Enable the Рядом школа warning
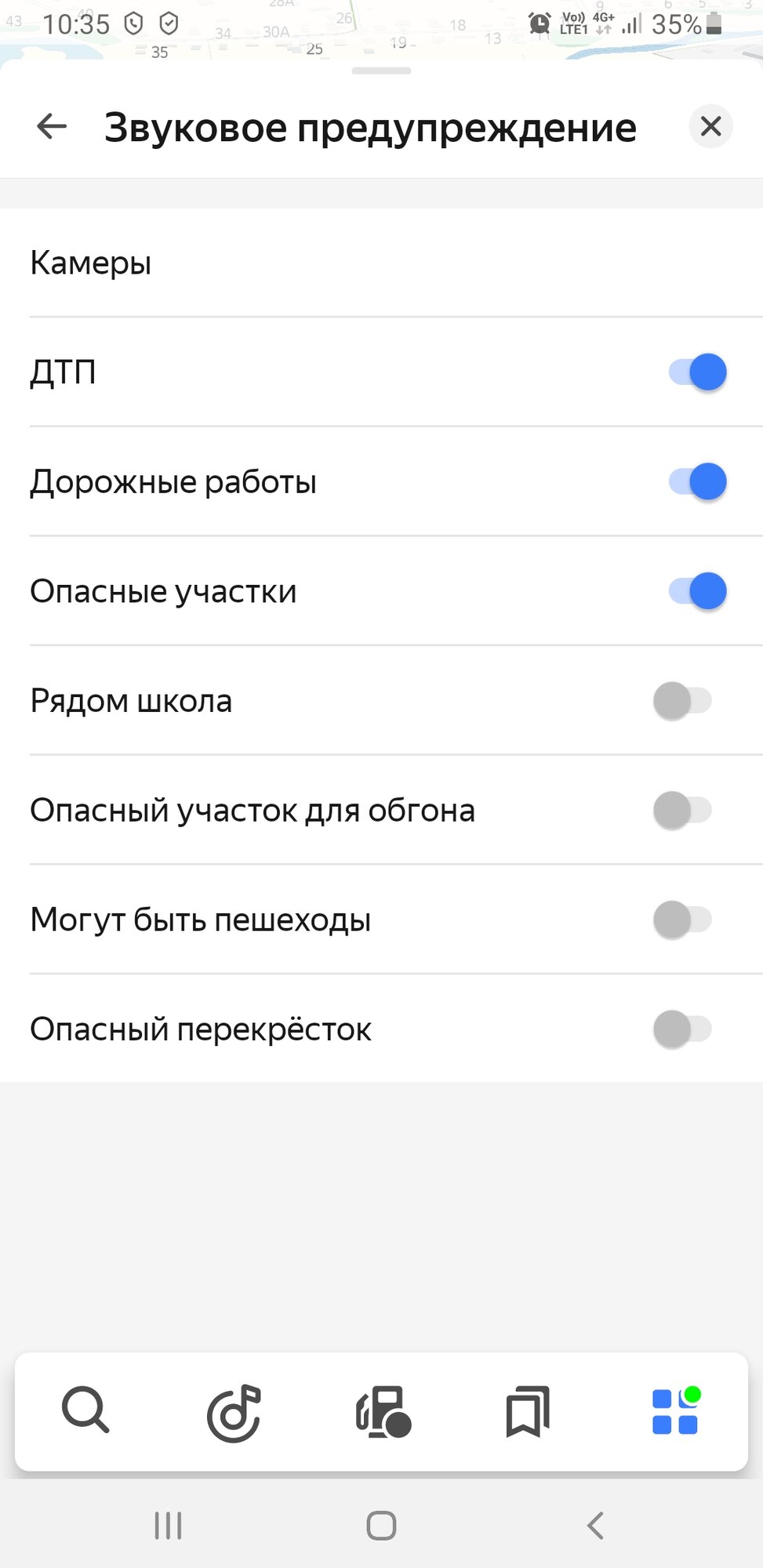Image resolution: width=763 pixels, height=1568 pixels. coord(682,701)
